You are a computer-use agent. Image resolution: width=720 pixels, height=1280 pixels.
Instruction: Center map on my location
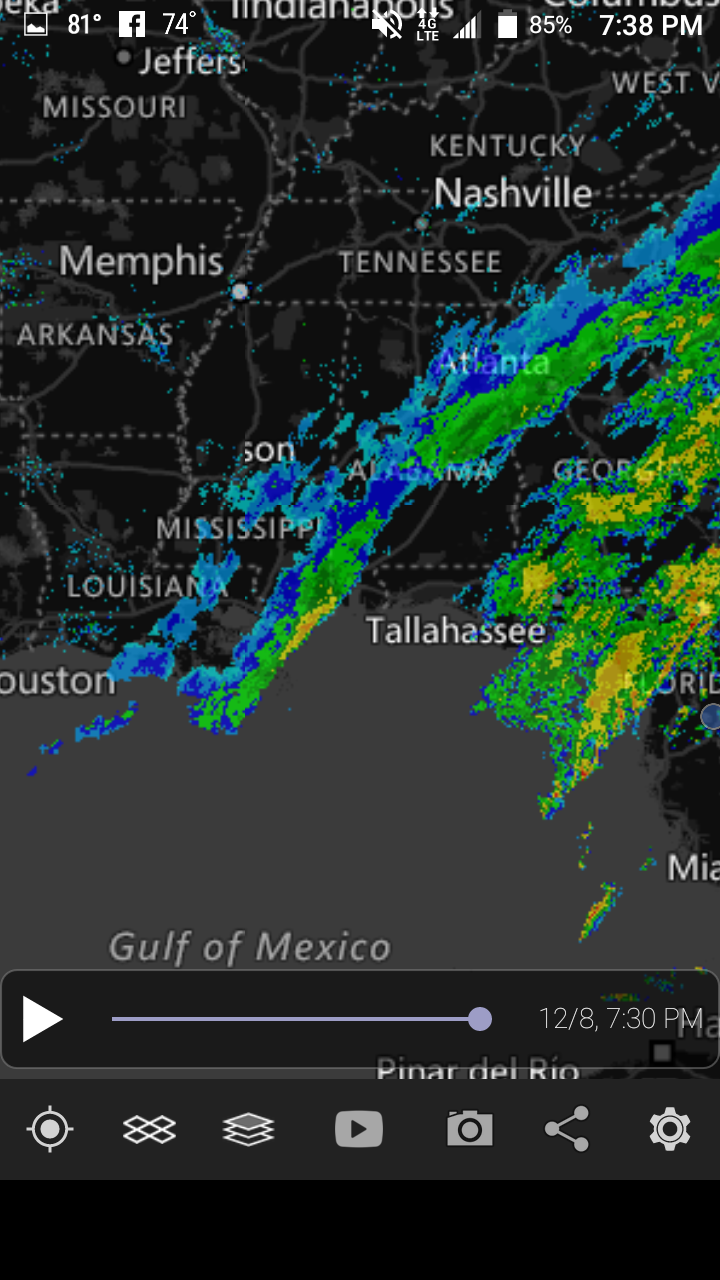point(49,1130)
